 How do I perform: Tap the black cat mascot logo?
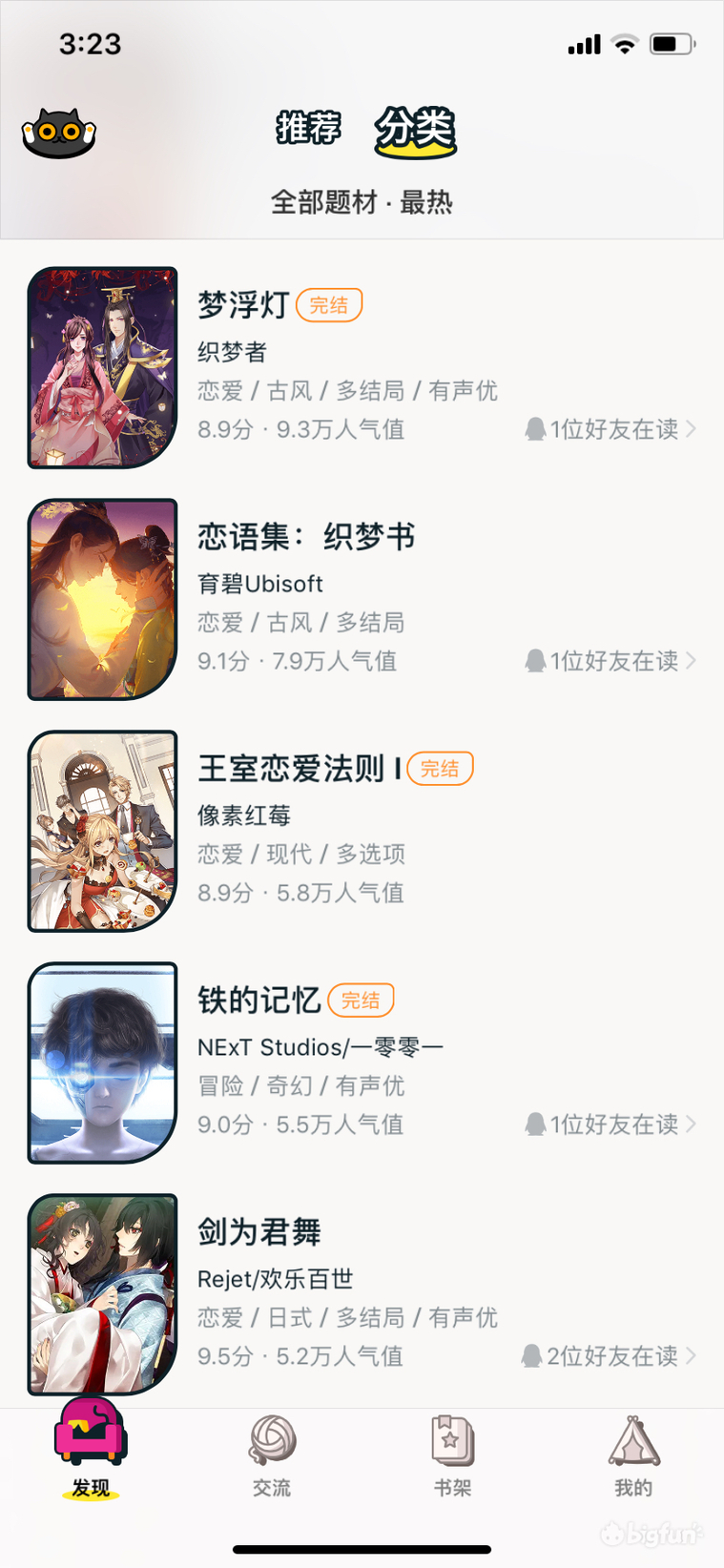coord(58,132)
